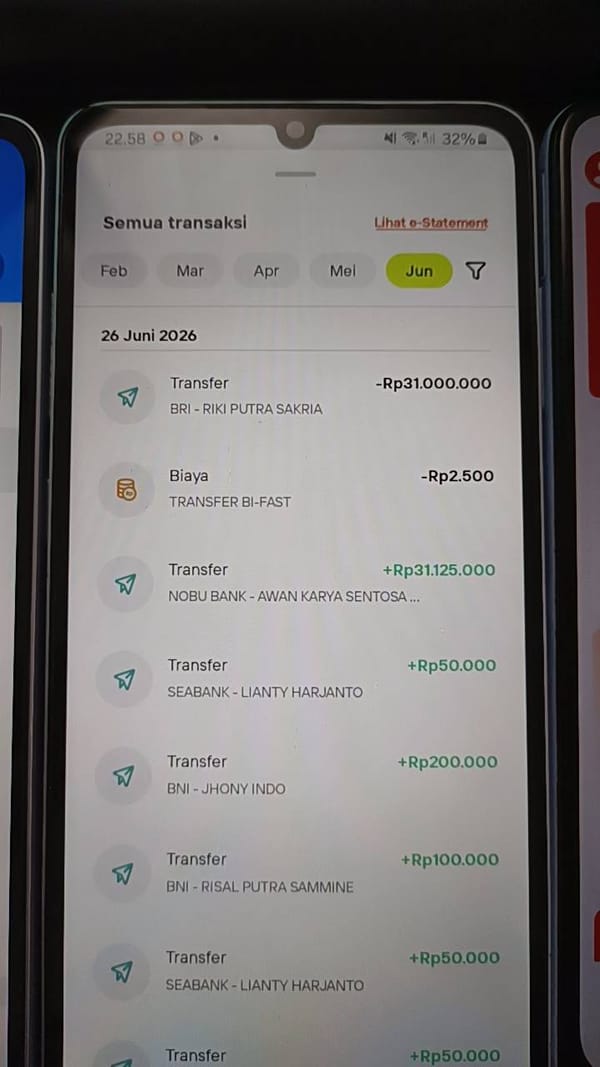Viewport: 600px width, 1067px height.
Task: Open the transaction filter funnel icon
Action: pyautogui.click(x=476, y=271)
